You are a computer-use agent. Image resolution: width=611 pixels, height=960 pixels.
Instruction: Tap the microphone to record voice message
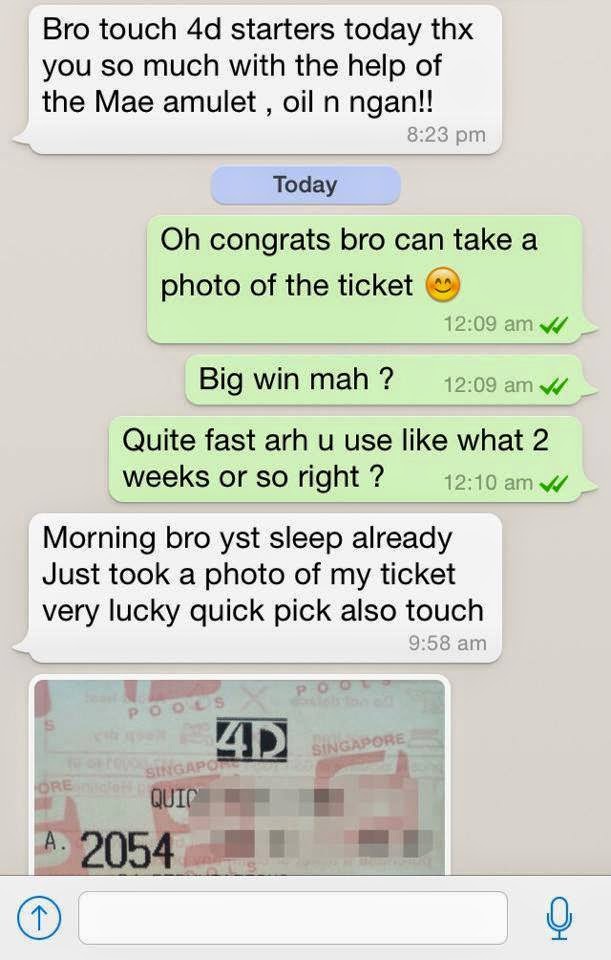pyautogui.click(x=560, y=917)
